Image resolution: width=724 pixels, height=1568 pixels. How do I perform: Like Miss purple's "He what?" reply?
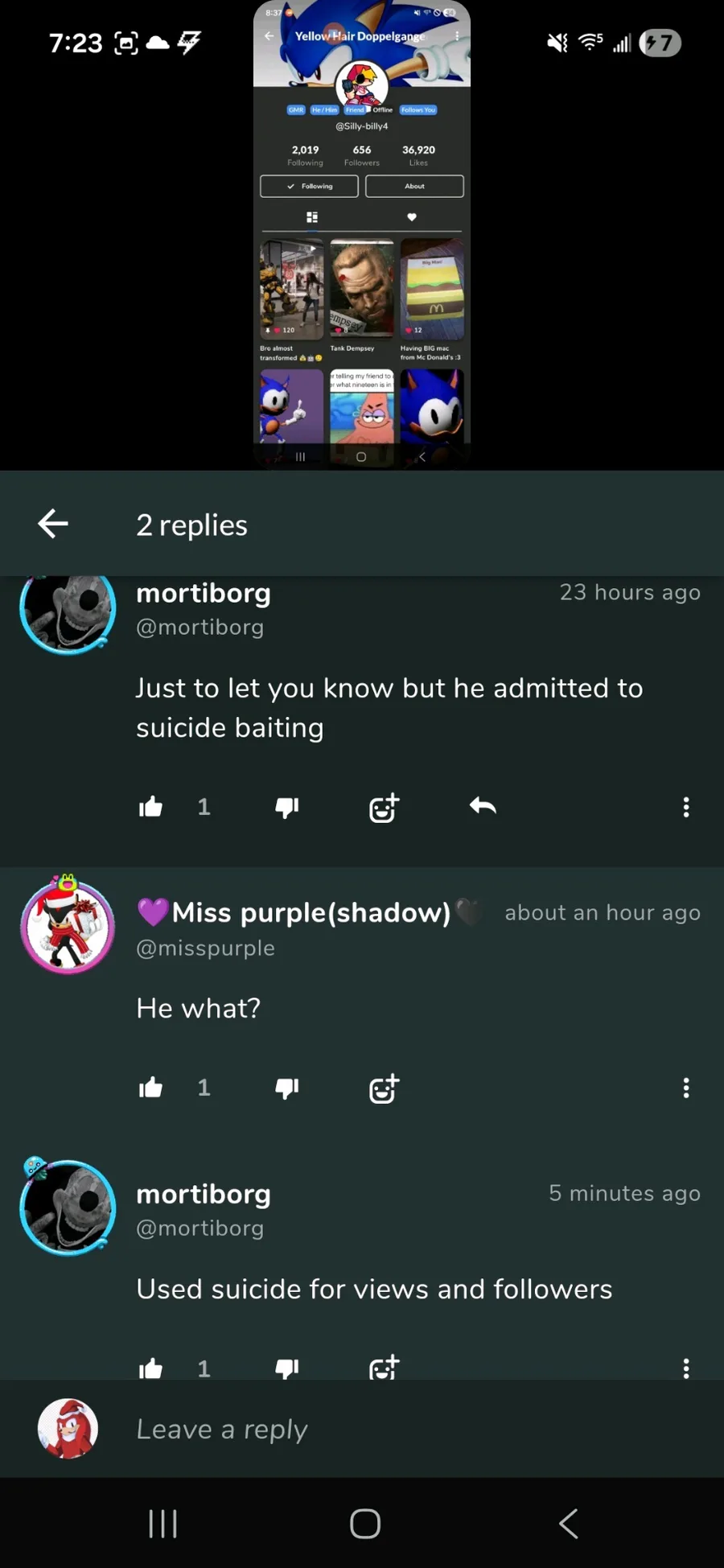click(150, 1088)
